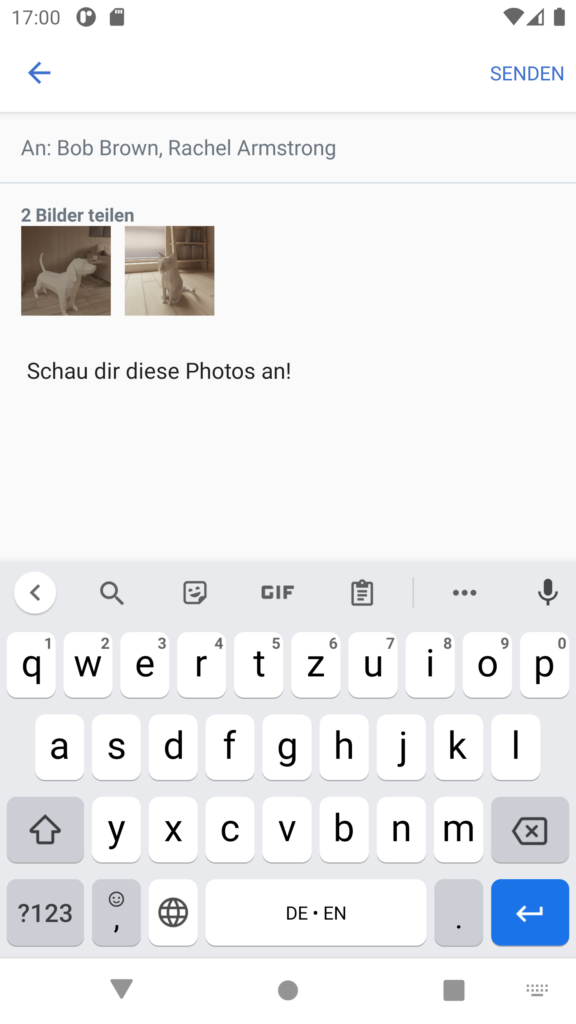Tap the DE • EN space bar

pos(316,912)
